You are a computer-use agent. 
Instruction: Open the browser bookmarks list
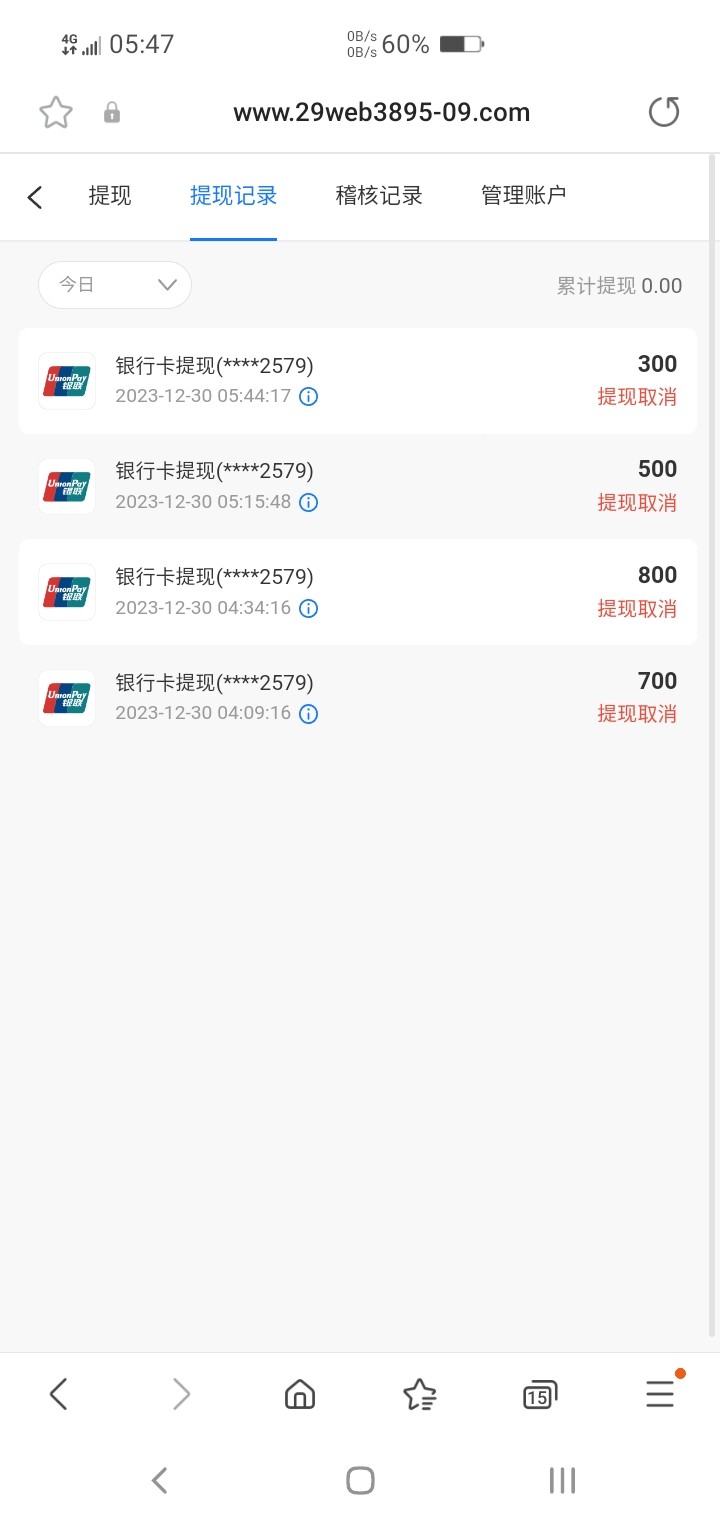419,1394
